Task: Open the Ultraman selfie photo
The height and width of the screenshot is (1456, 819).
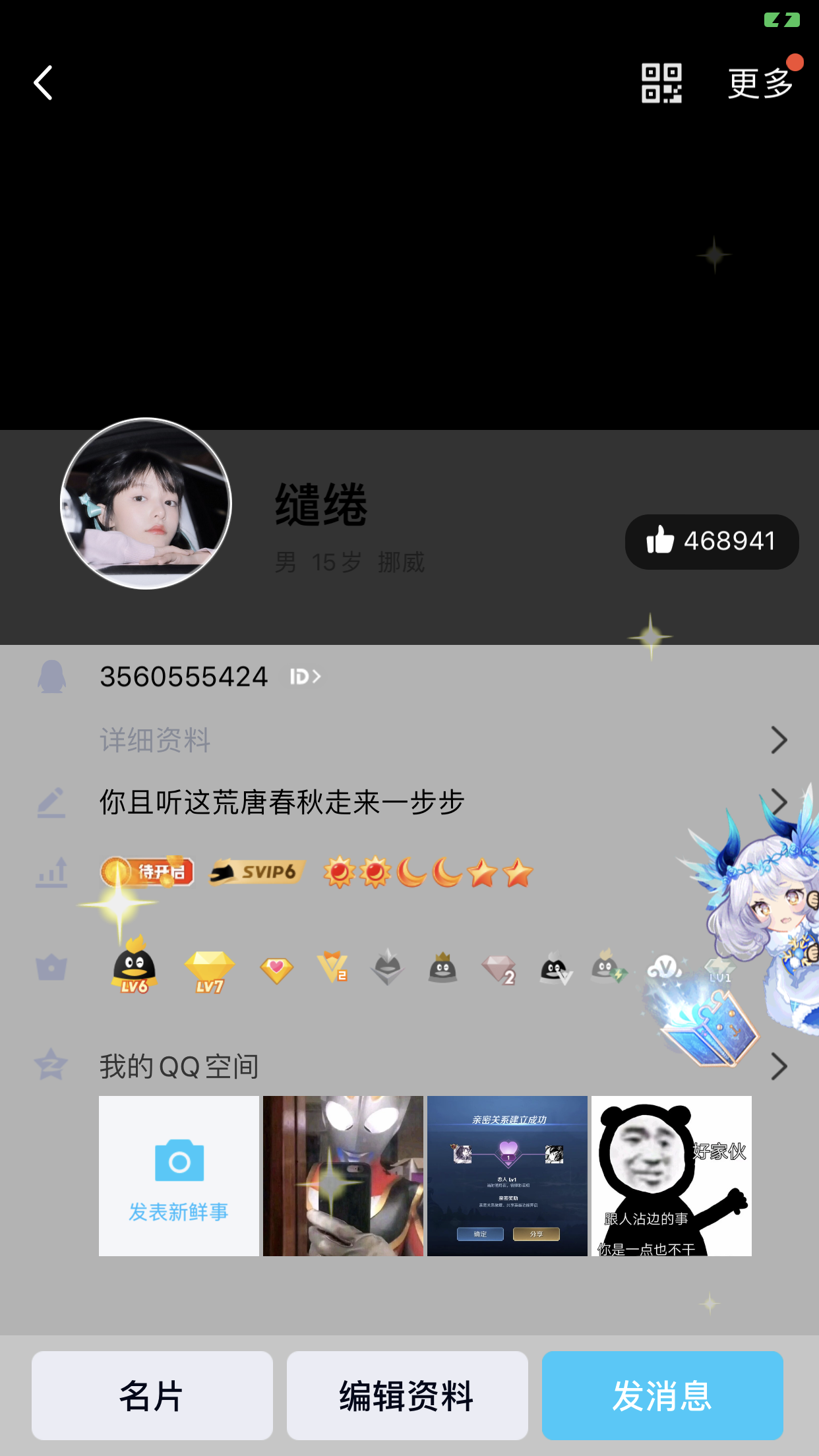Action: click(343, 1176)
